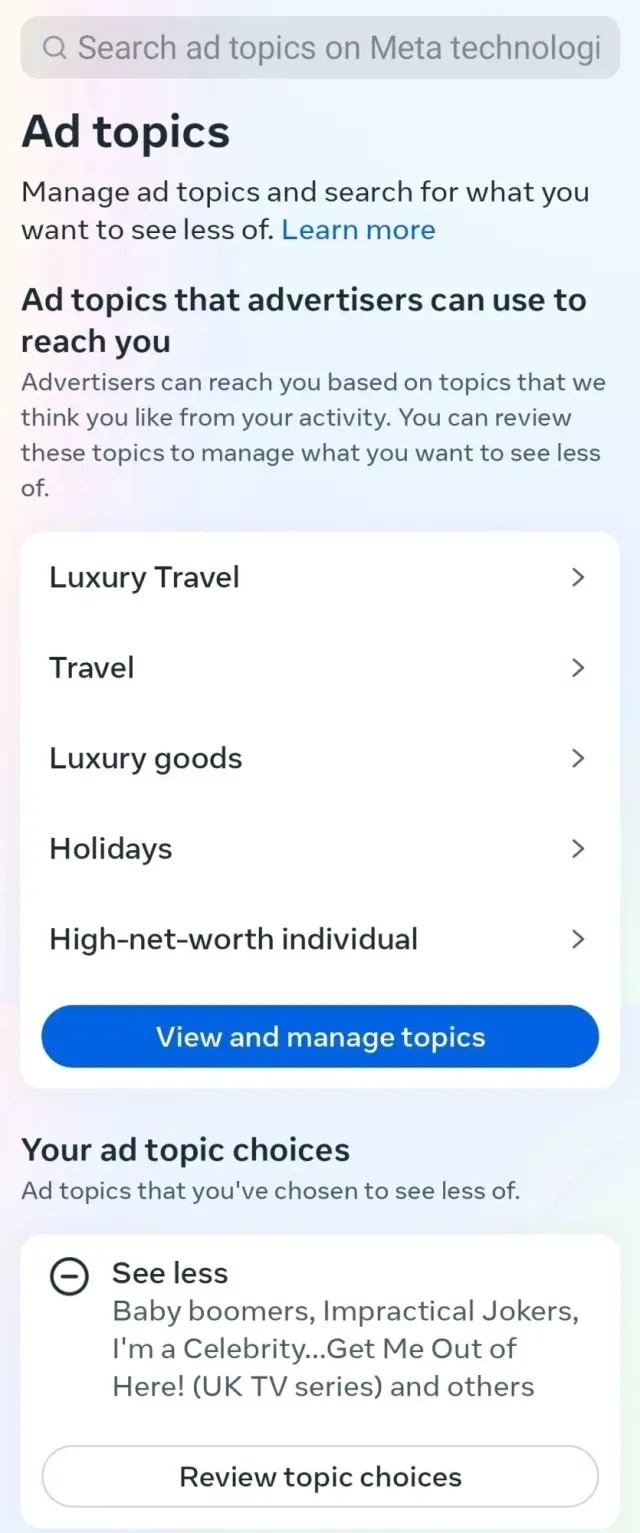This screenshot has width=640, height=1533.
Task: Tap View and manage topics button
Action: [x=320, y=1037]
